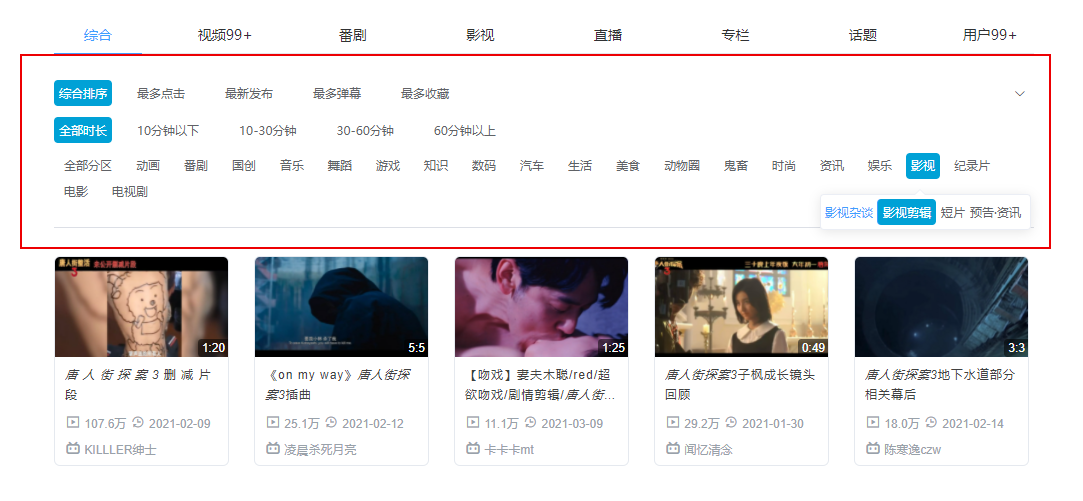Switch to the 视频99+ tab
The height and width of the screenshot is (501, 1083).
point(224,35)
